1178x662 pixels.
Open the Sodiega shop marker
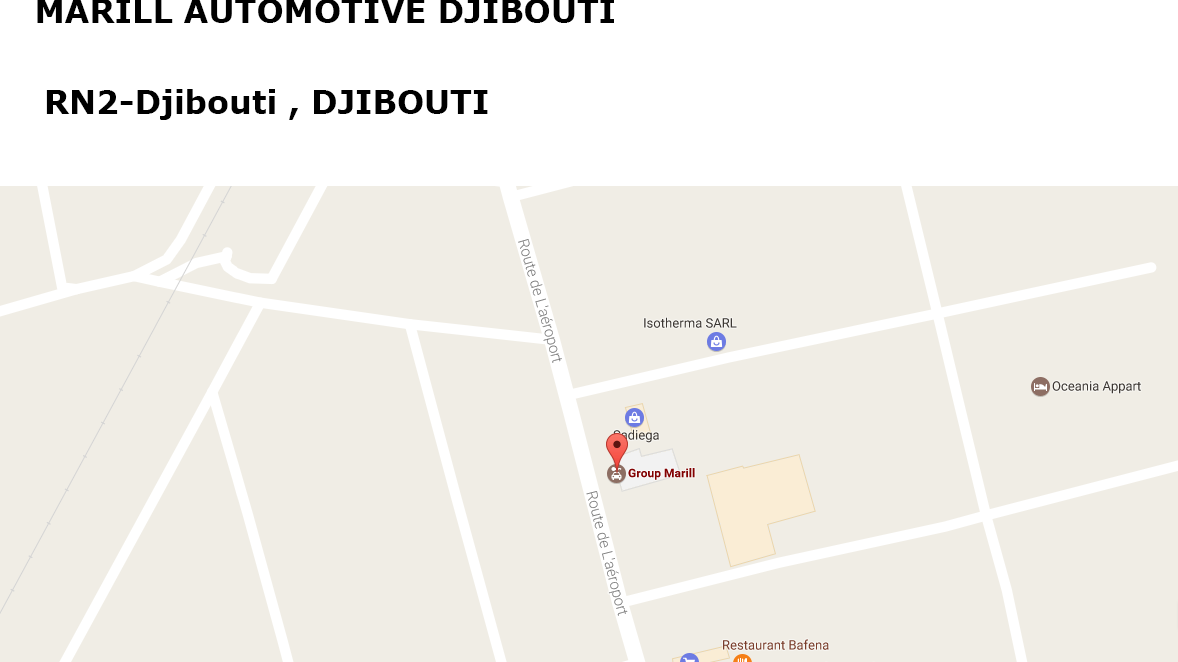(634, 418)
